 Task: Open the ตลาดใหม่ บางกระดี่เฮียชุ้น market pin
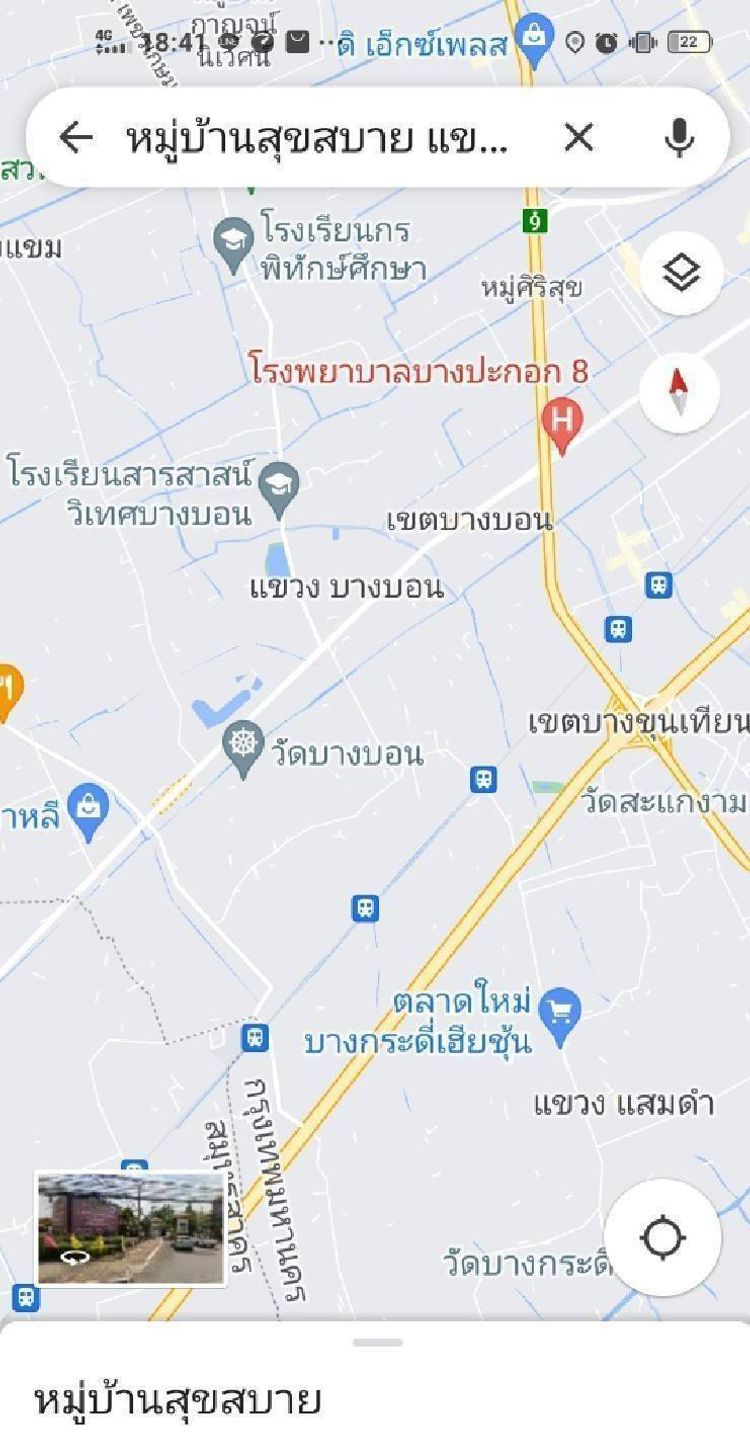(x=560, y=1013)
